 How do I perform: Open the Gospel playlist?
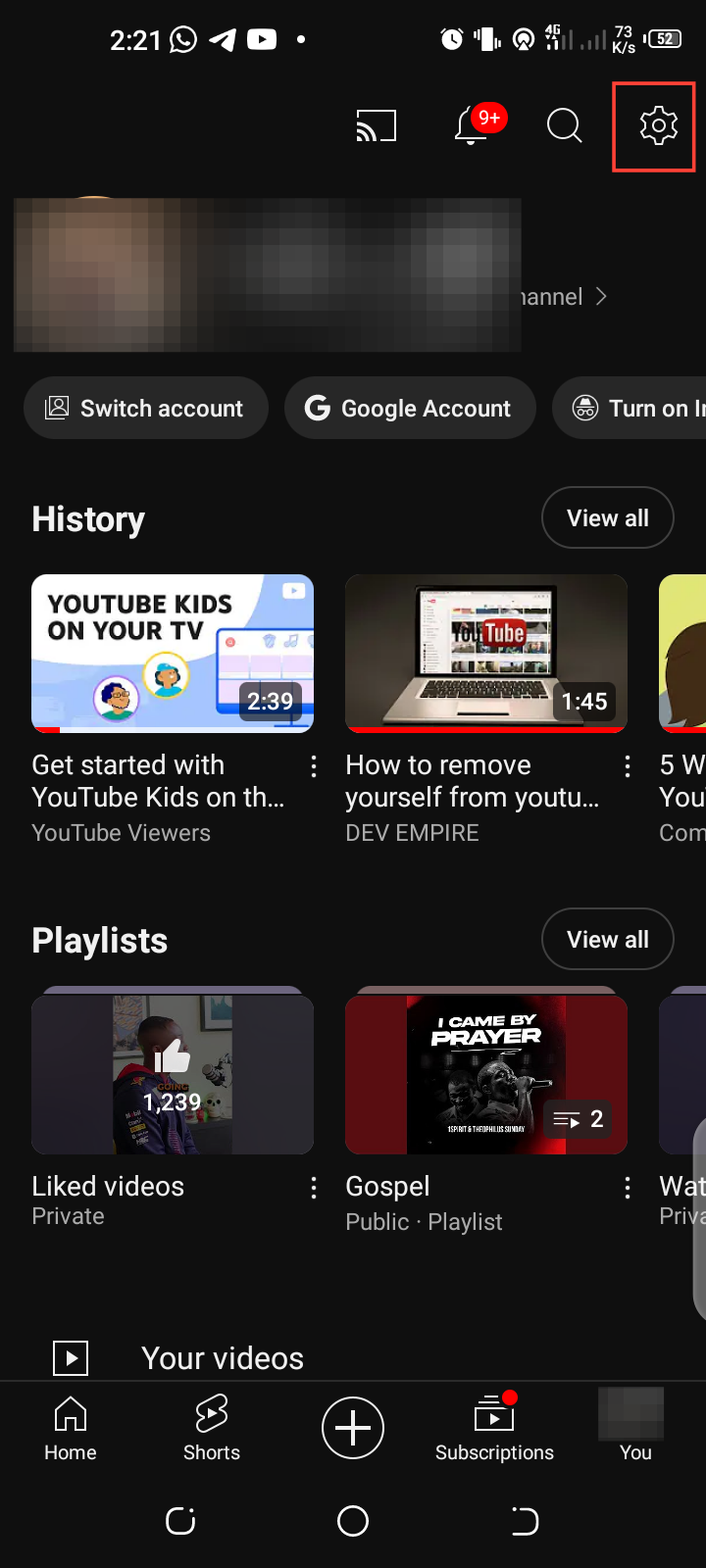point(486,1075)
